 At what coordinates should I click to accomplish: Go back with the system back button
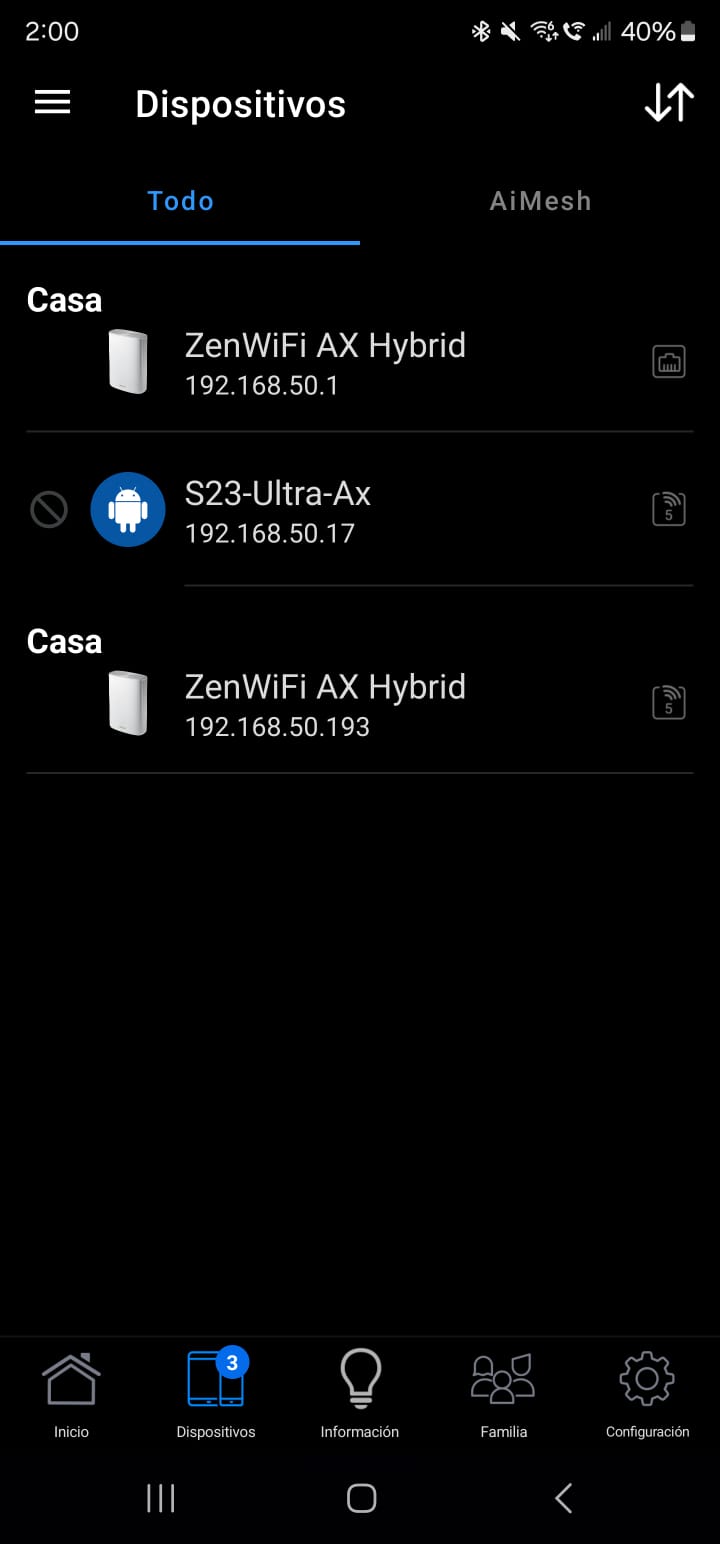click(x=563, y=1497)
